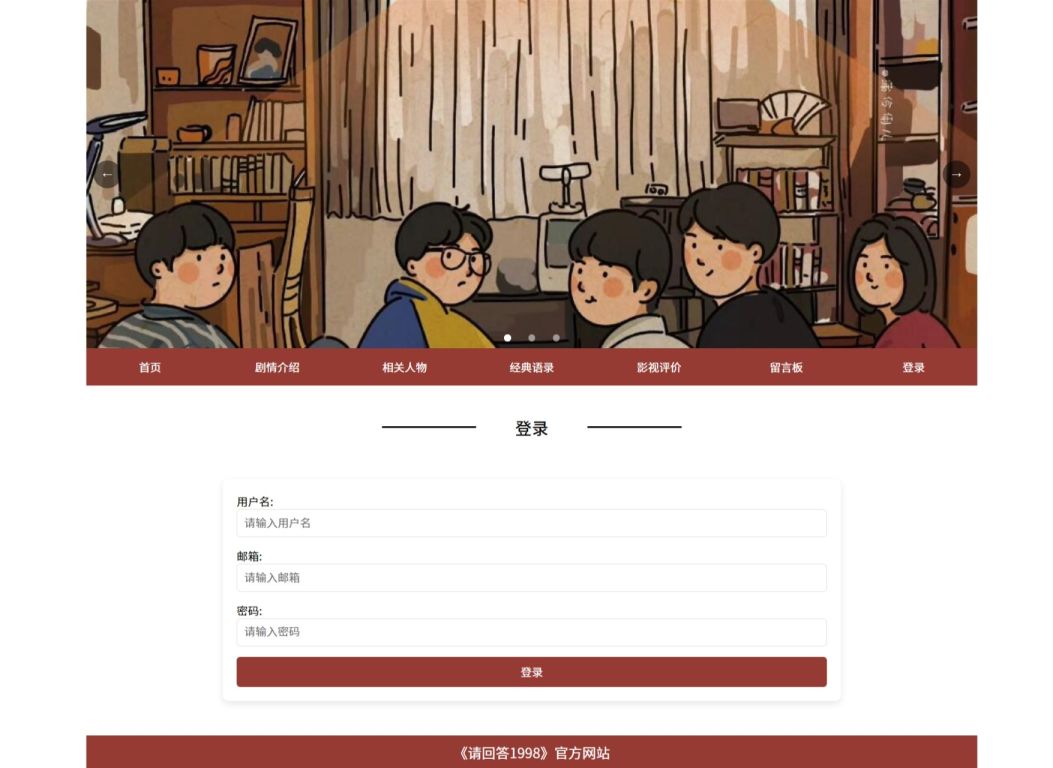Tap the 邮箱 text field
This screenshot has width=1053, height=768.
coord(531,578)
